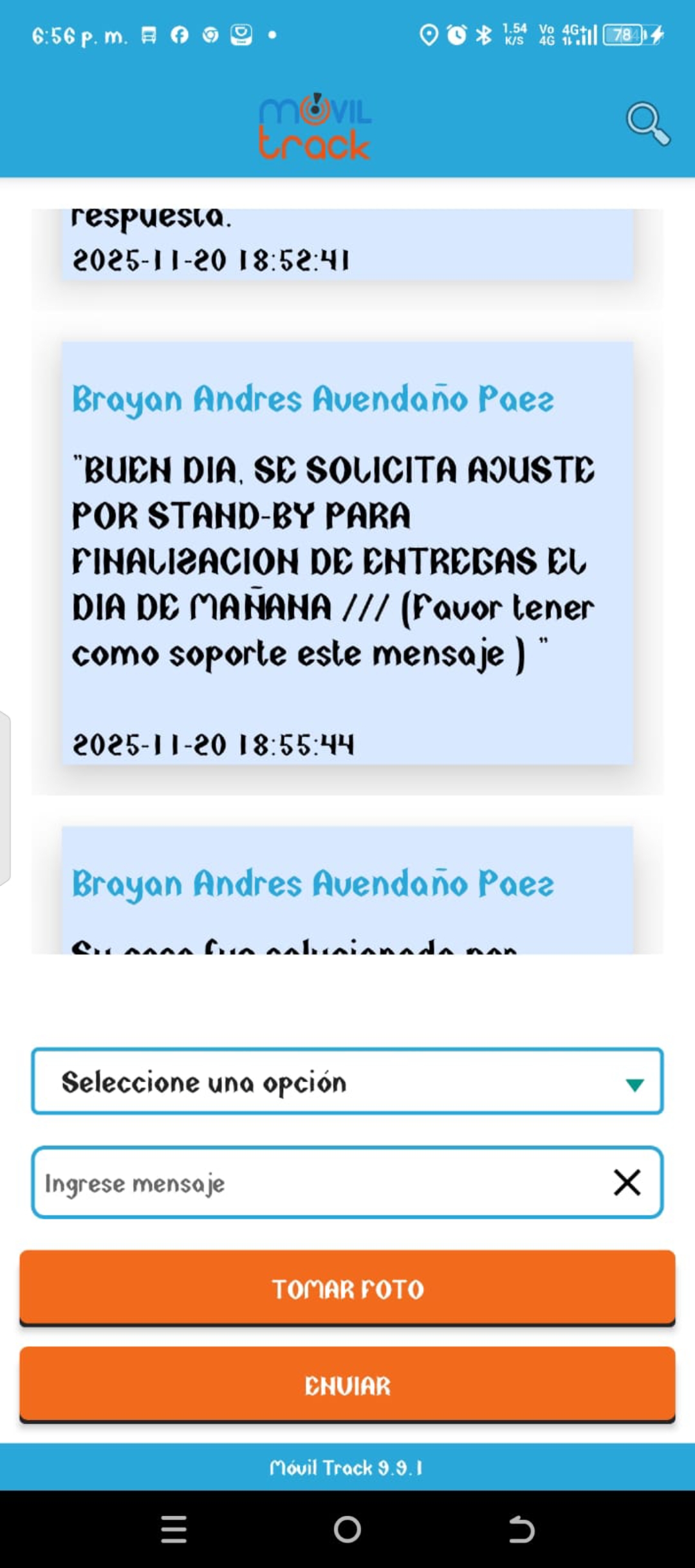Screen dimensions: 695x1568
Task: Send the message with ENVIAR
Action: (347, 1385)
